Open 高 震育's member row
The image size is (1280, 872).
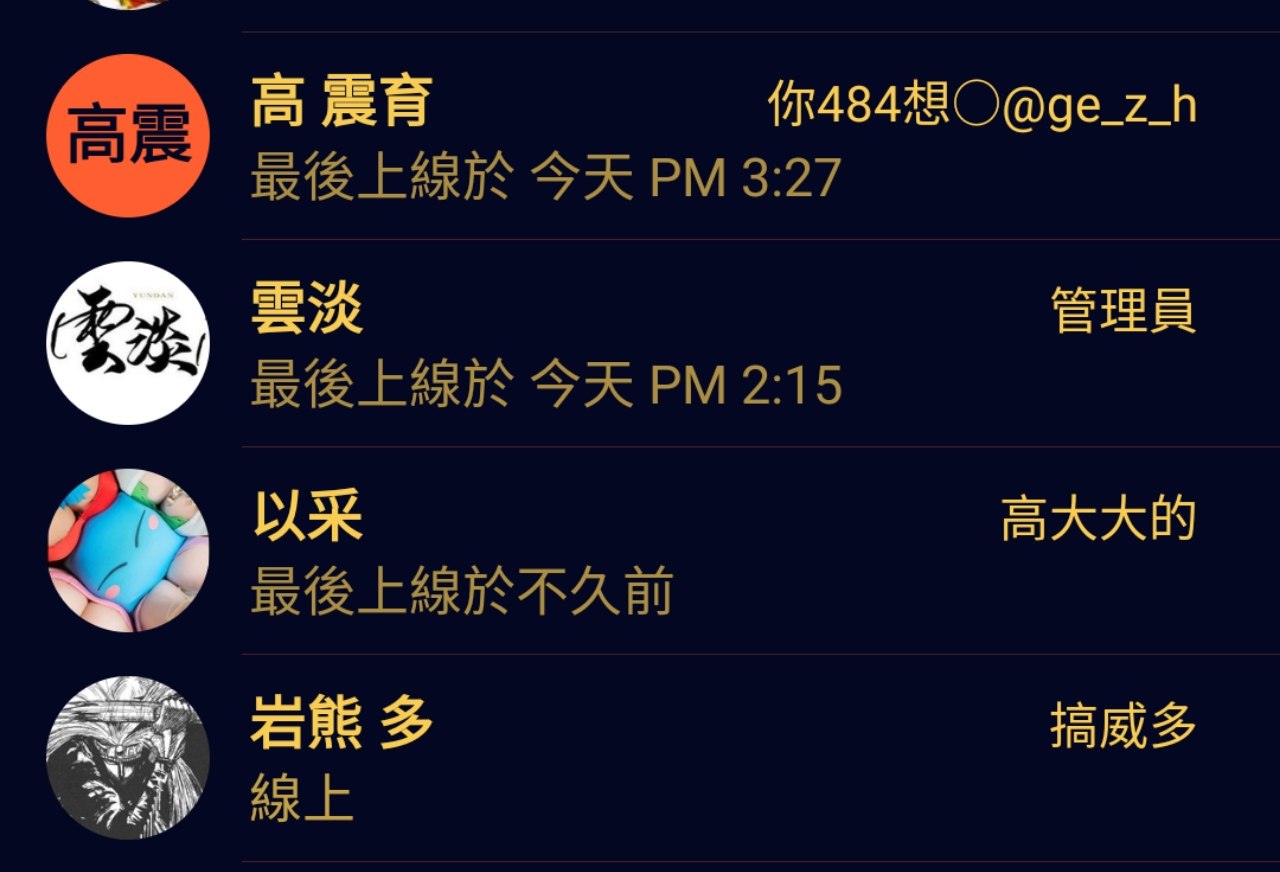point(640,137)
